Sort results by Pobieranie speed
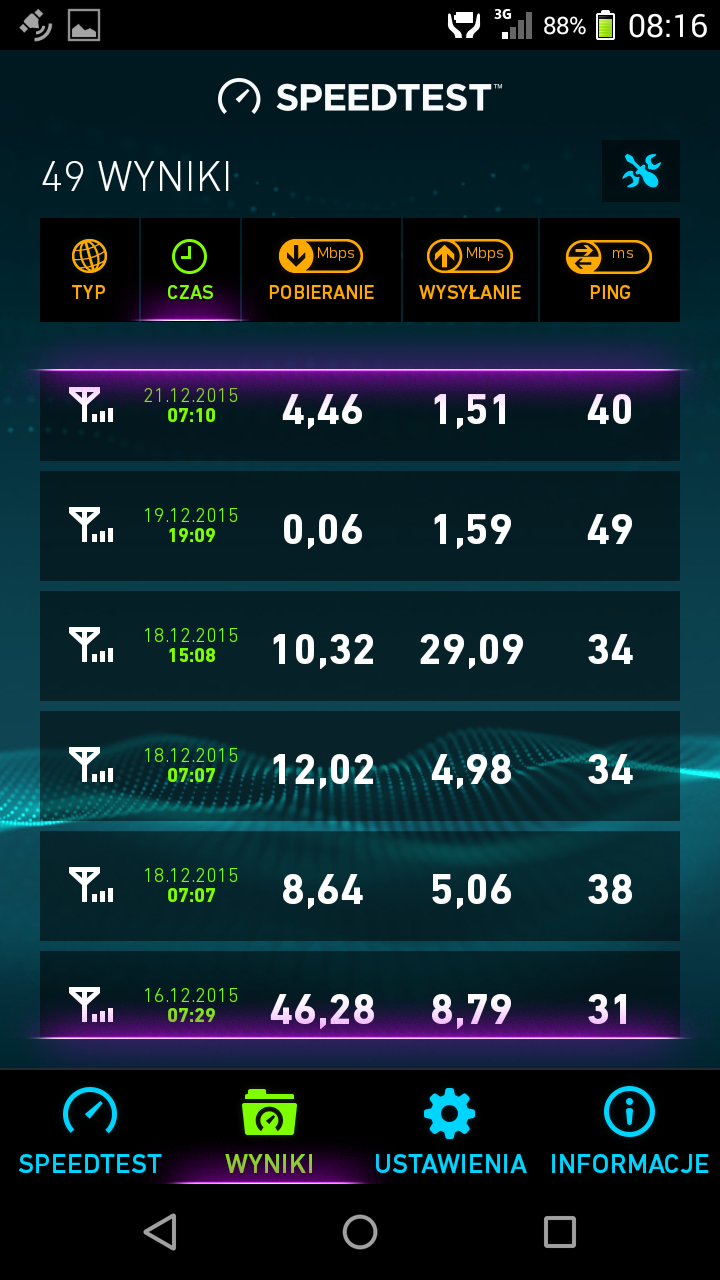Viewport: 720px width, 1280px height. coord(321,270)
